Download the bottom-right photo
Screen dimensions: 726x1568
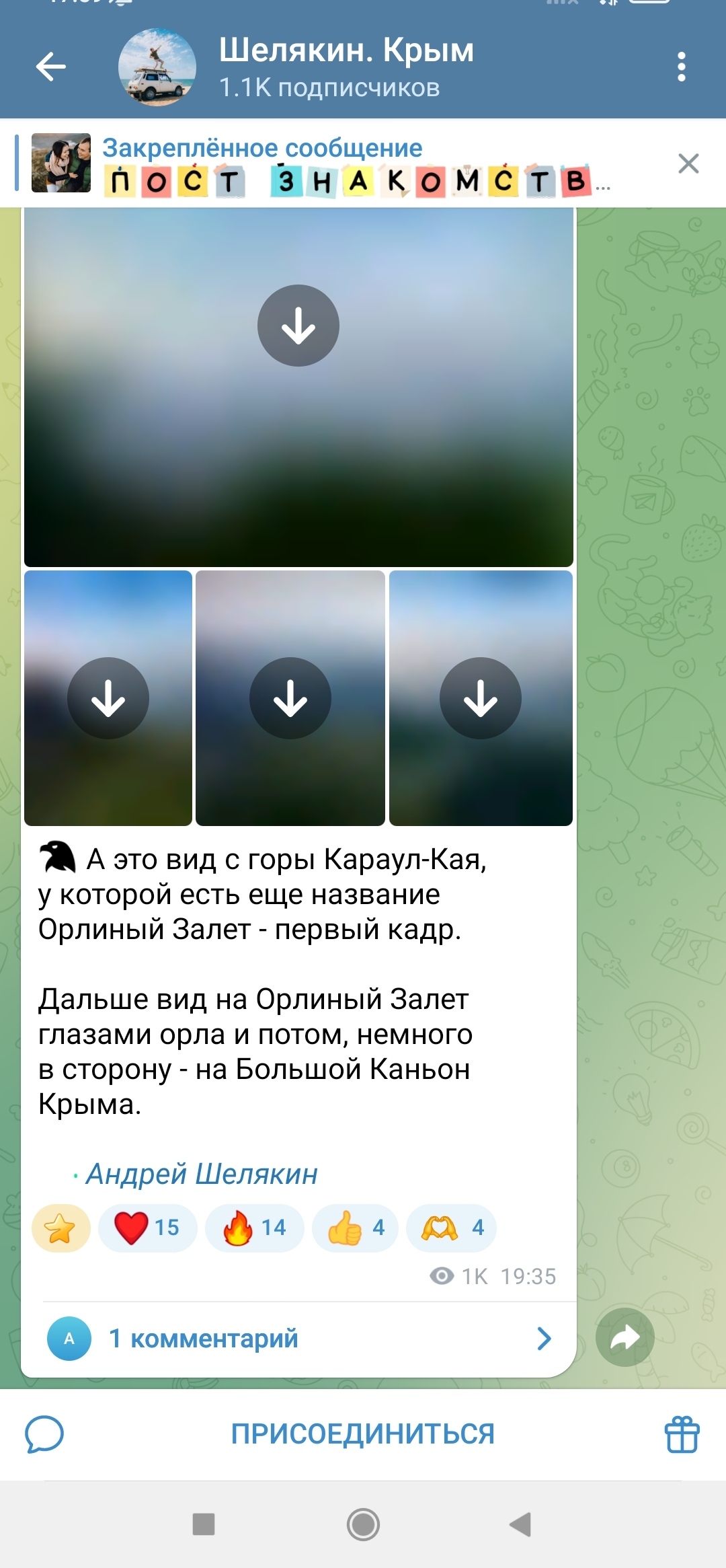pyautogui.click(x=481, y=698)
